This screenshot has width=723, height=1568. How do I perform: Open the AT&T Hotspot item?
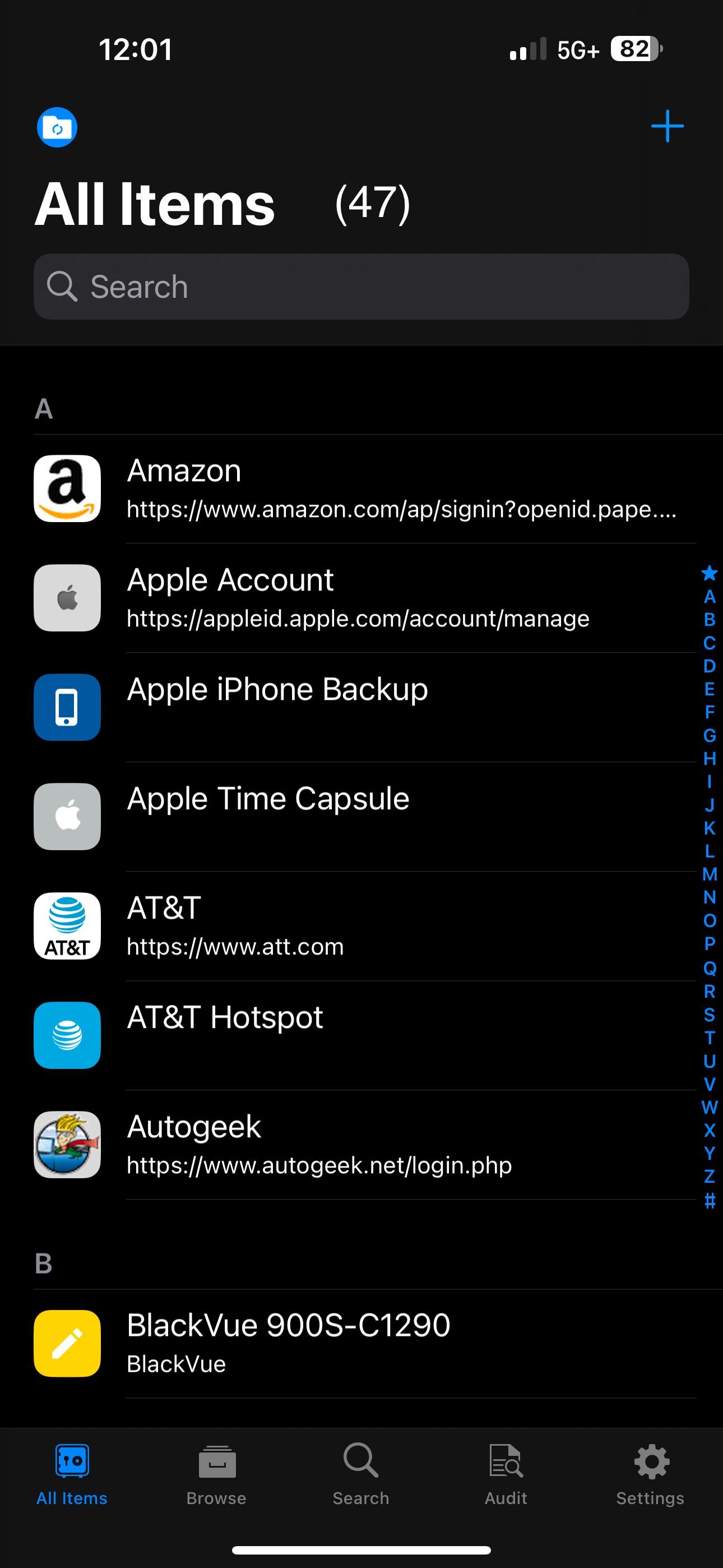pos(361,1035)
